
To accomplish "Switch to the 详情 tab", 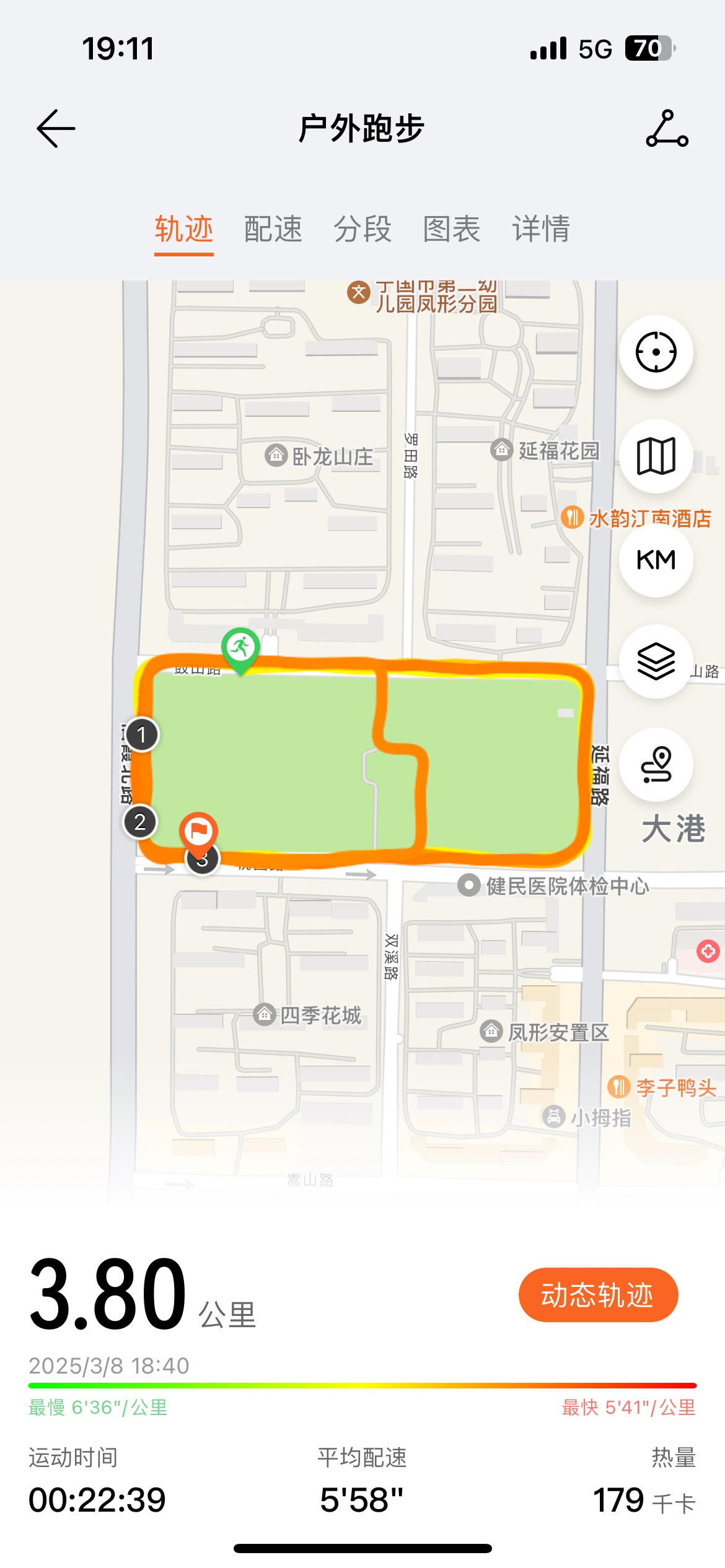I will coord(541,229).
